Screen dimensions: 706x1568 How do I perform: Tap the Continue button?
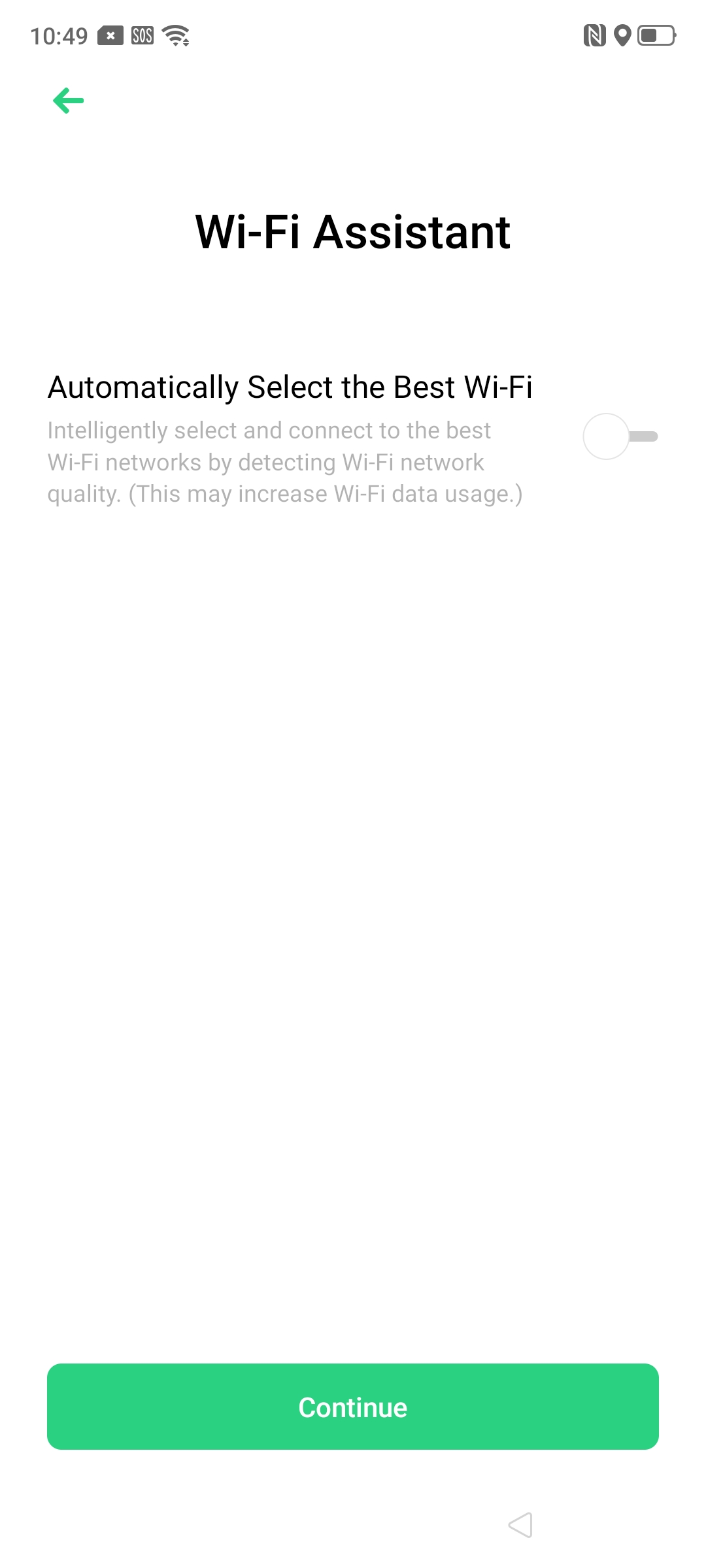[x=353, y=1407]
